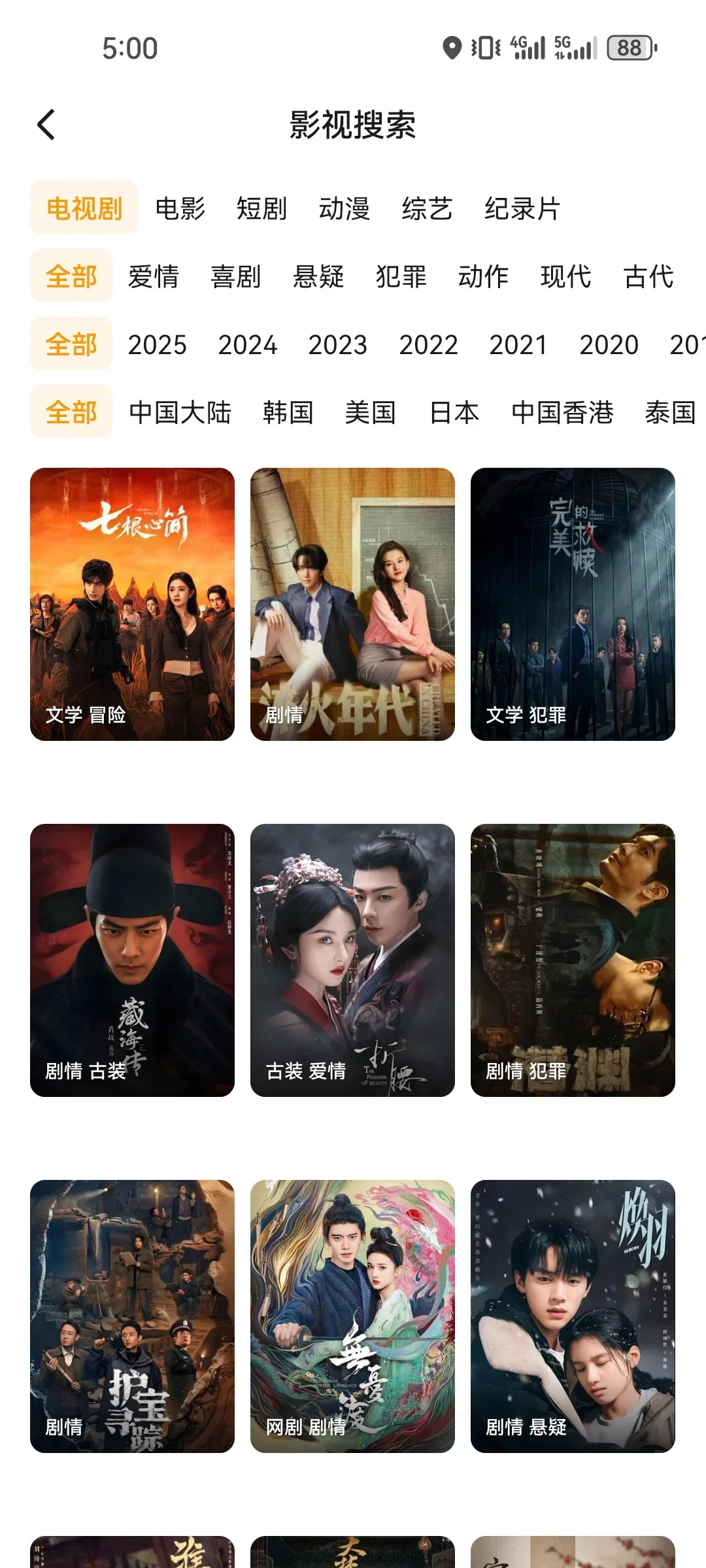Switch to the 电影 category
This screenshot has height=1568, width=706.
tap(180, 209)
